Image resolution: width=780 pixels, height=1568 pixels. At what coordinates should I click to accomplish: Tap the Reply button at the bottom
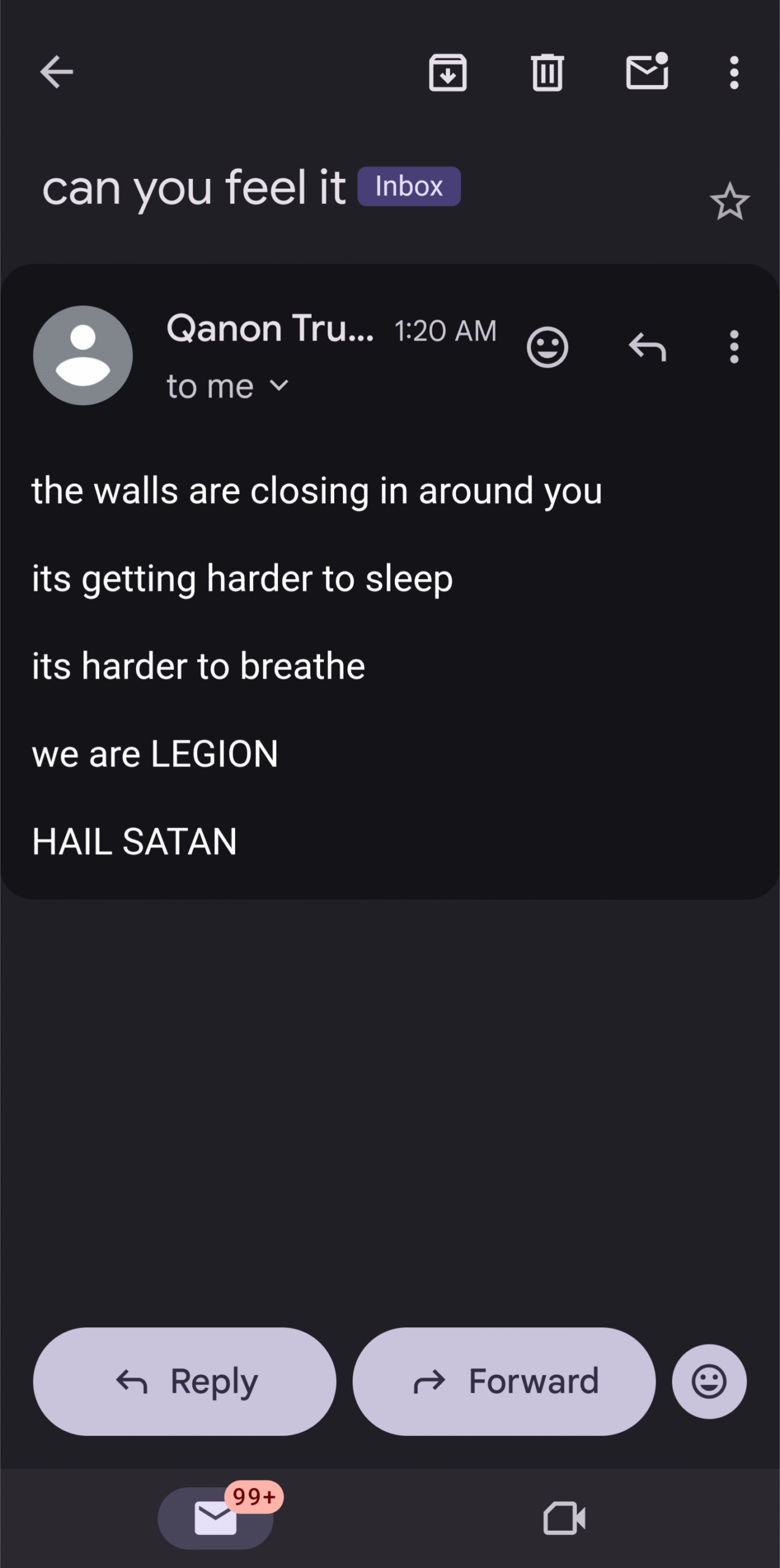pos(184,1381)
